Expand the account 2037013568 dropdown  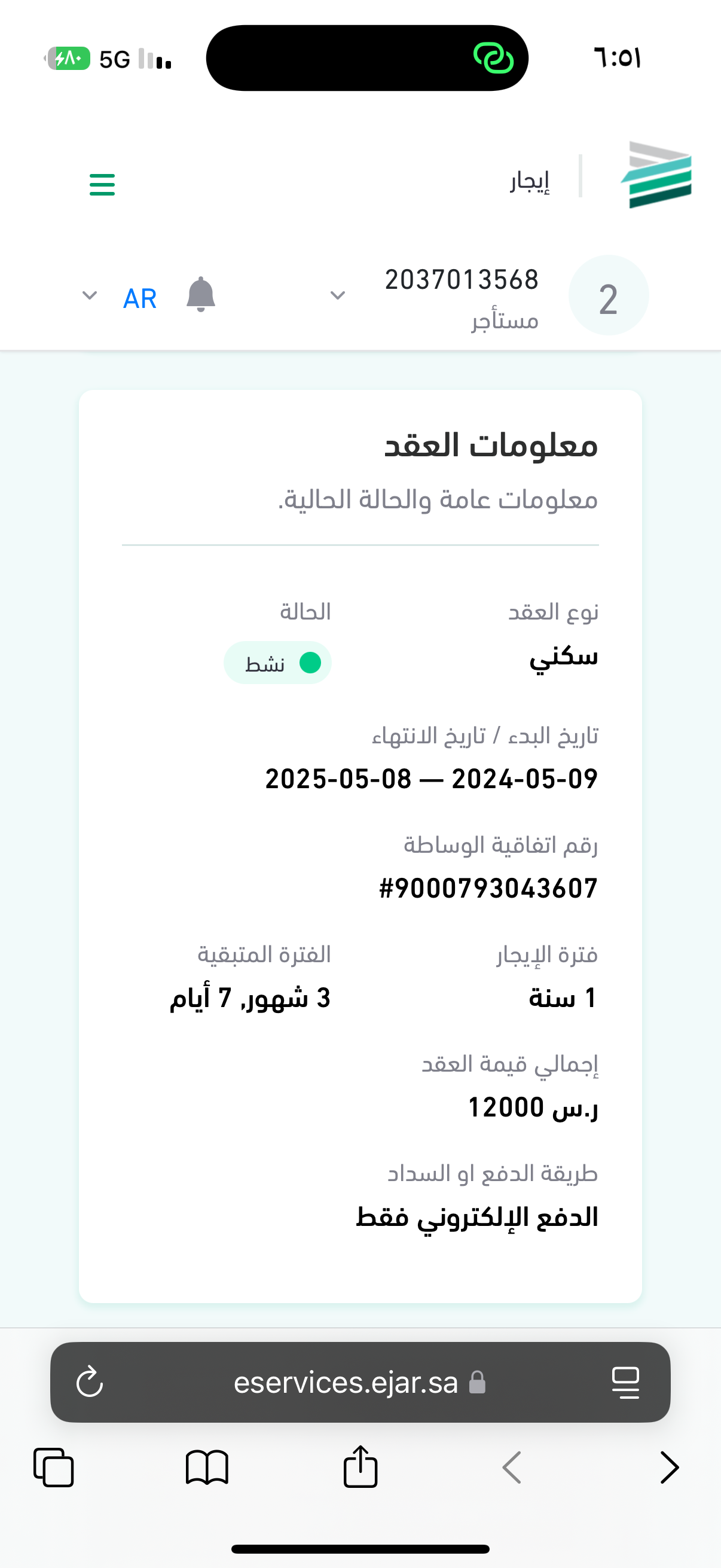pos(338,296)
